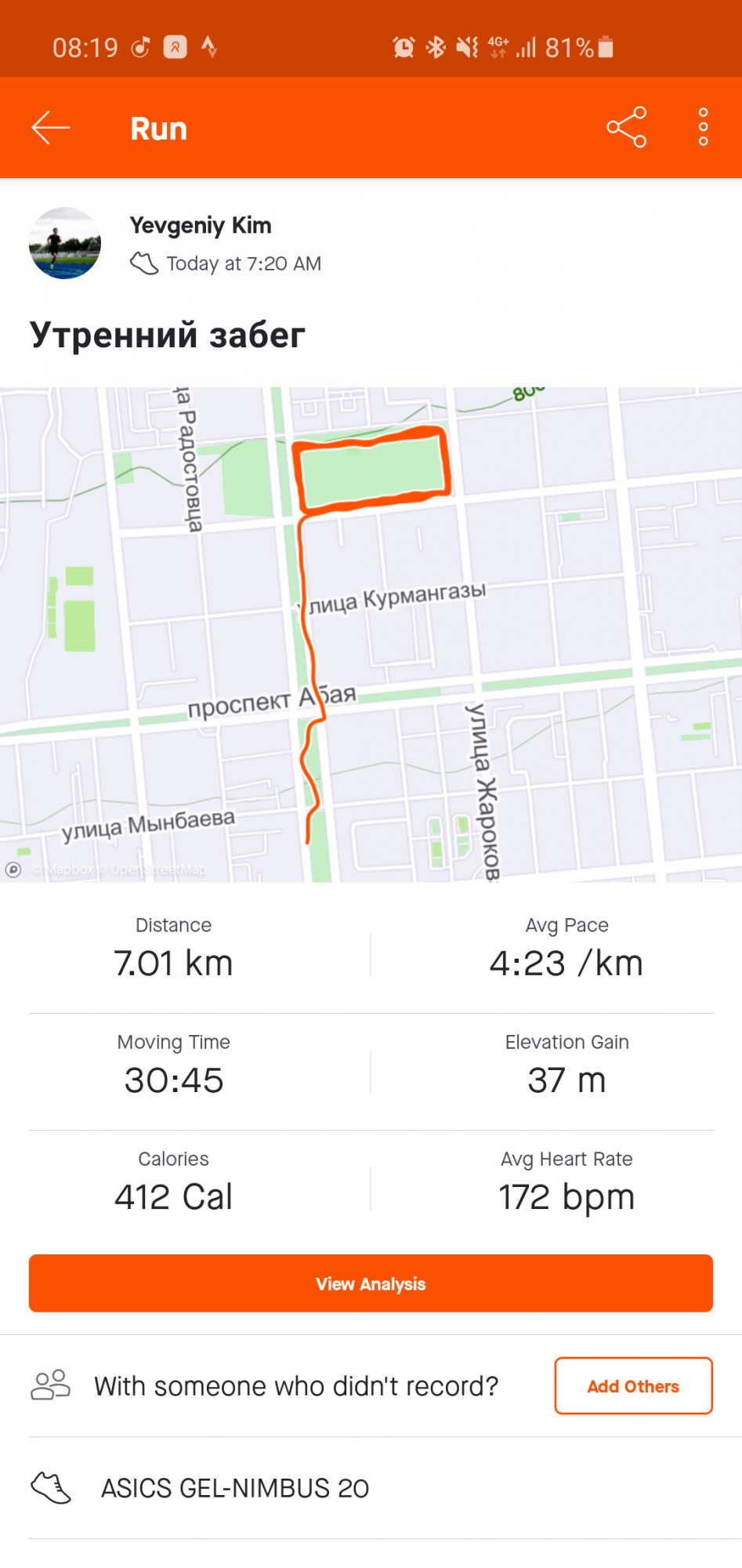Open Yevgeniy Kim's profile picture
Viewport: 742px width, 1568px height.
[65, 243]
